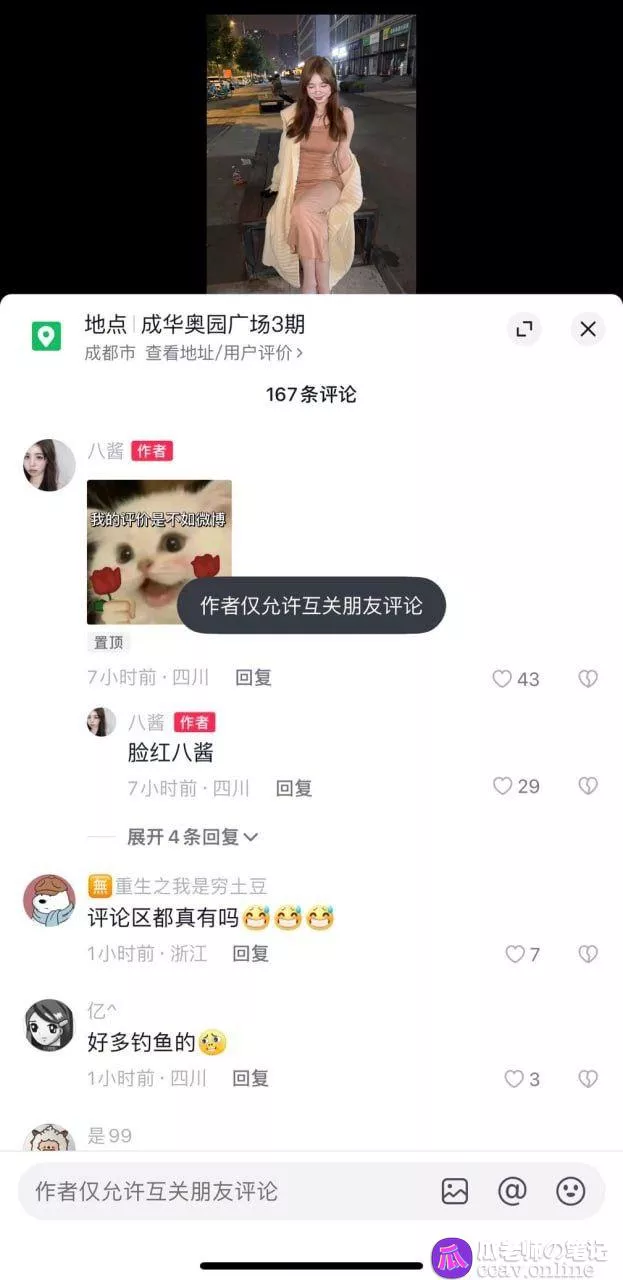Like 重生之我是穷土豆's comment

[x=515, y=954]
